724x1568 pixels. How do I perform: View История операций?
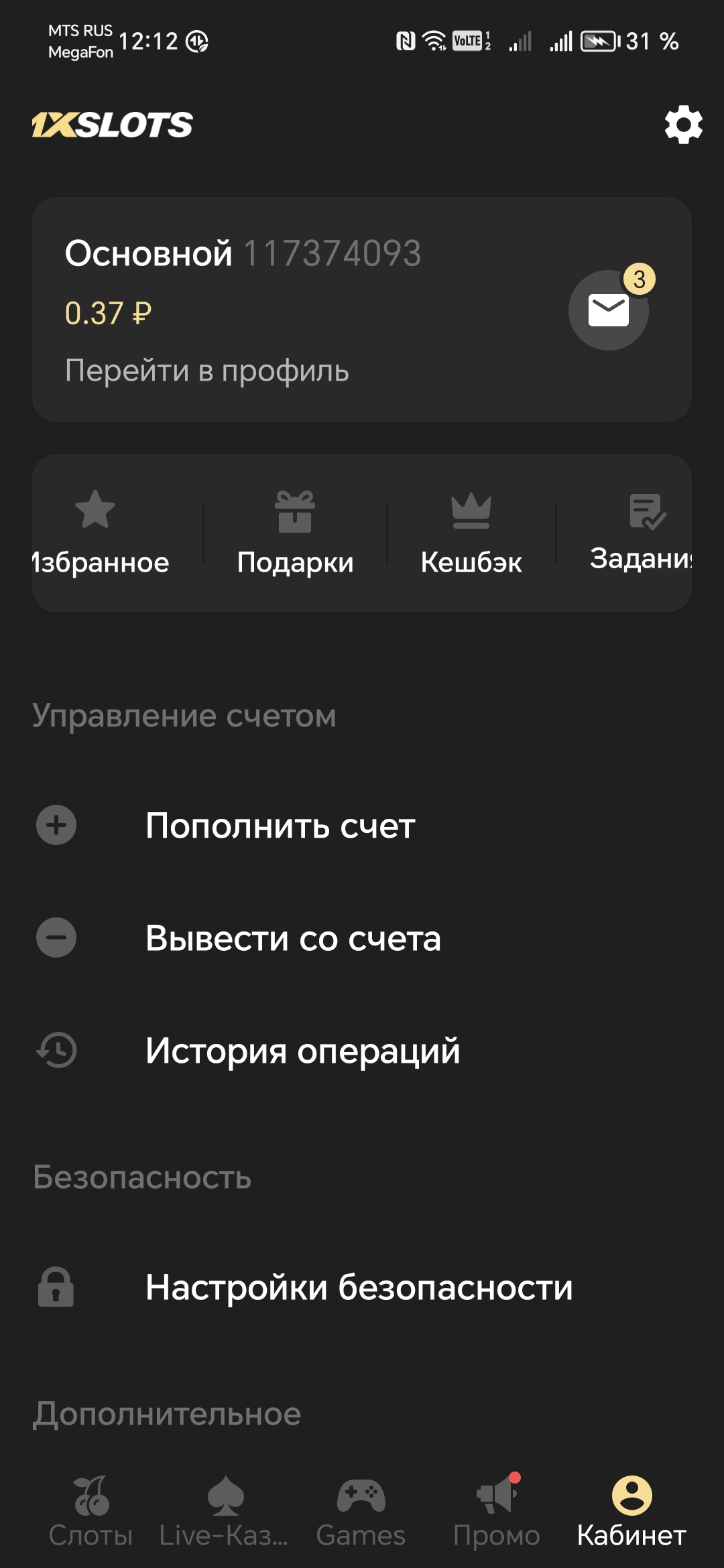(302, 1051)
